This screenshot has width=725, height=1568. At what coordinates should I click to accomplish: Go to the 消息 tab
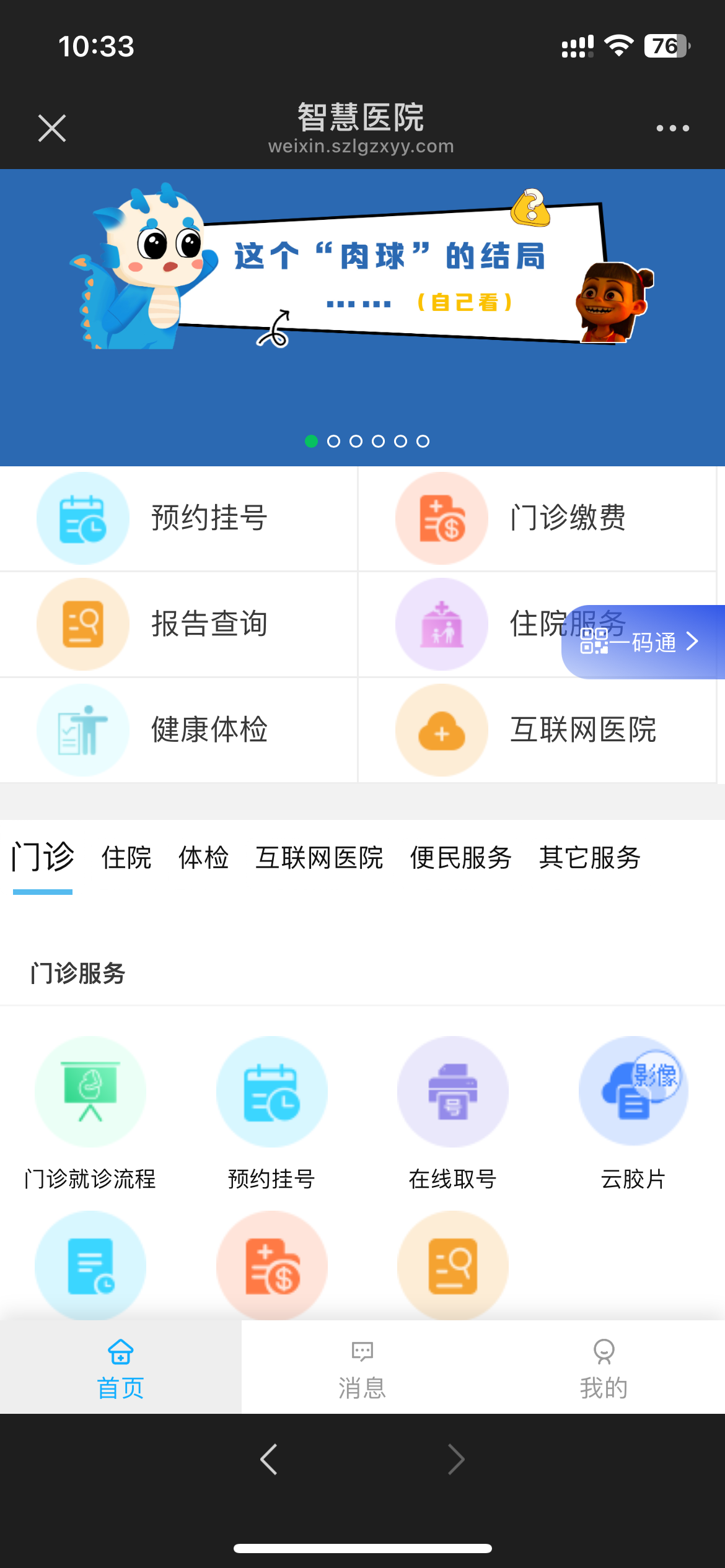click(x=362, y=1367)
